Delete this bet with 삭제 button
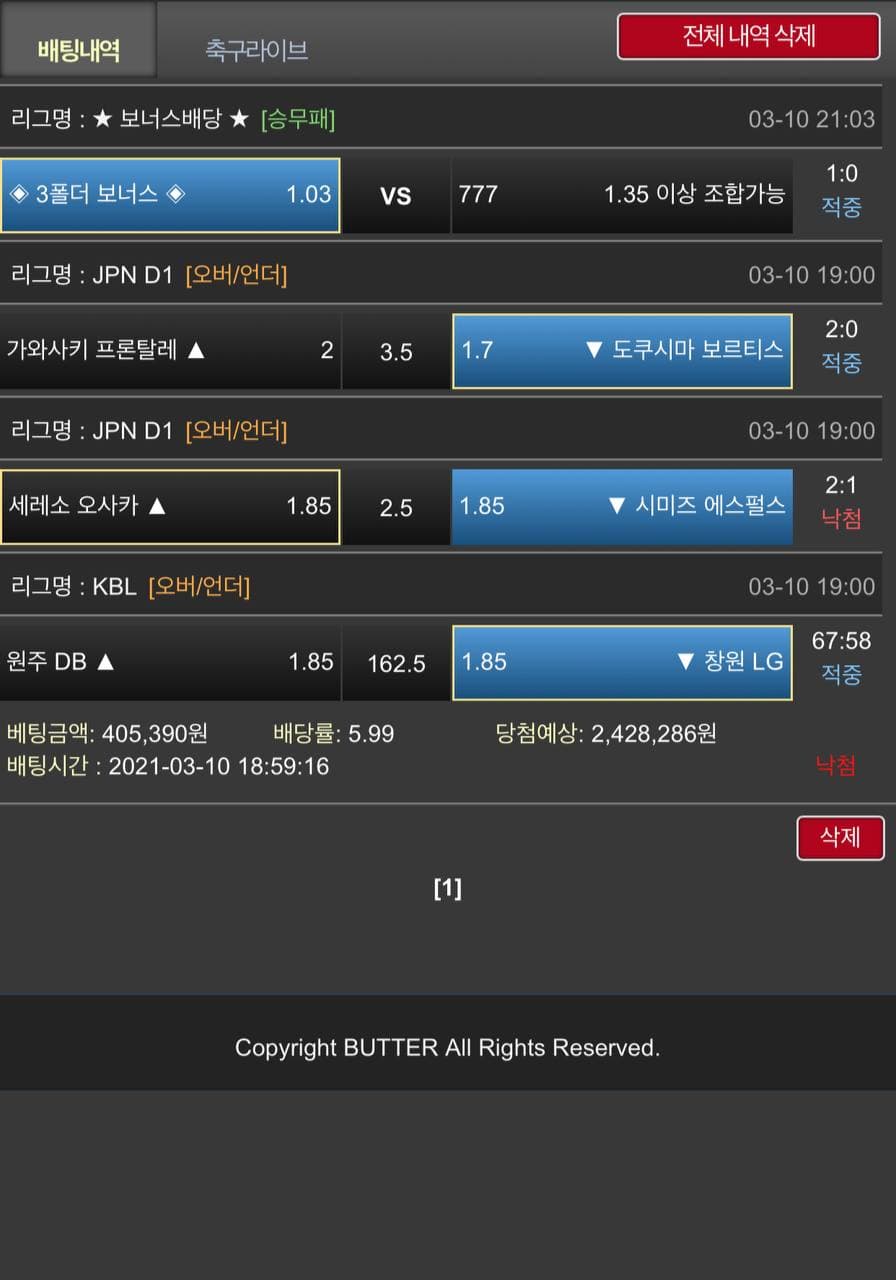This screenshot has height=1280, width=896. pyautogui.click(x=840, y=837)
